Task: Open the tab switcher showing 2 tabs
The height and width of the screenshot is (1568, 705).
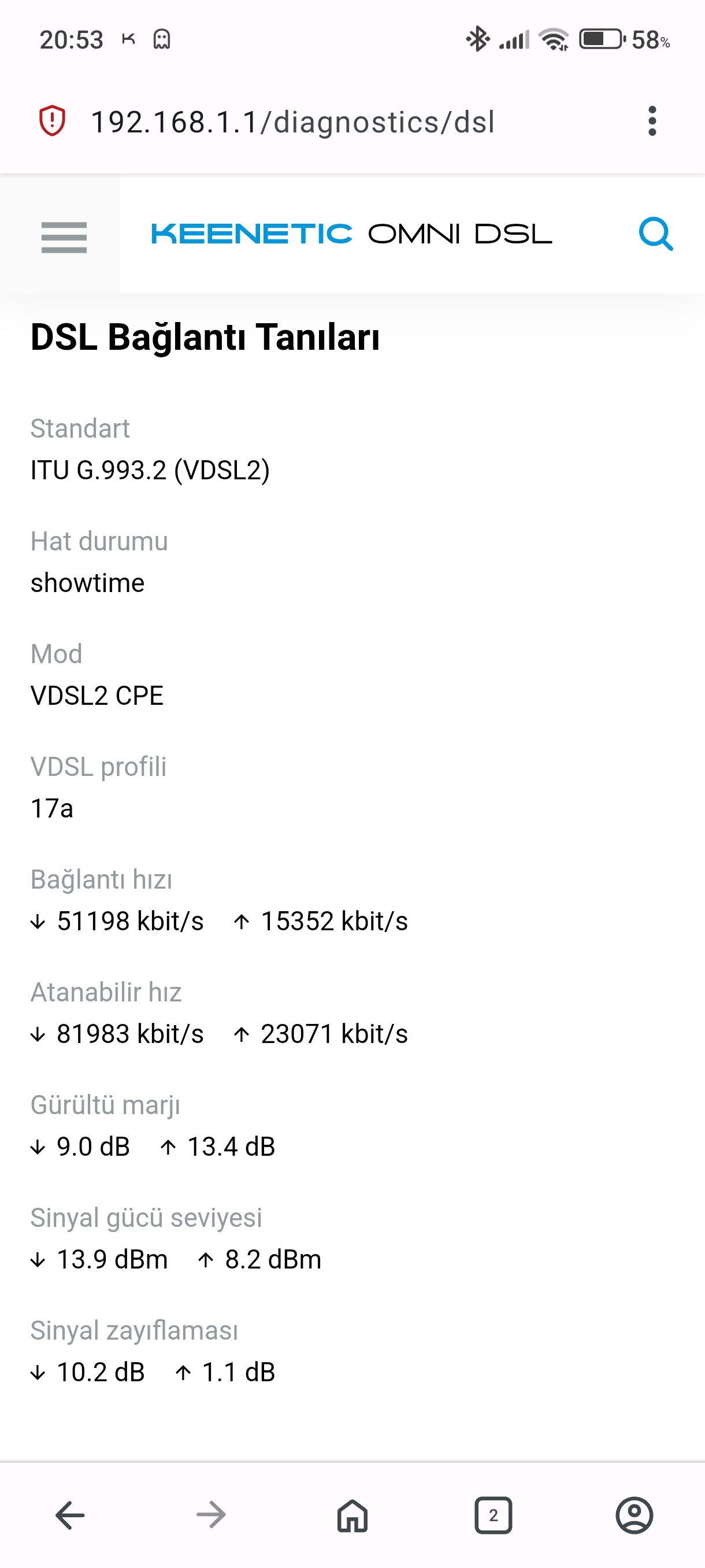Action: [493, 1515]
